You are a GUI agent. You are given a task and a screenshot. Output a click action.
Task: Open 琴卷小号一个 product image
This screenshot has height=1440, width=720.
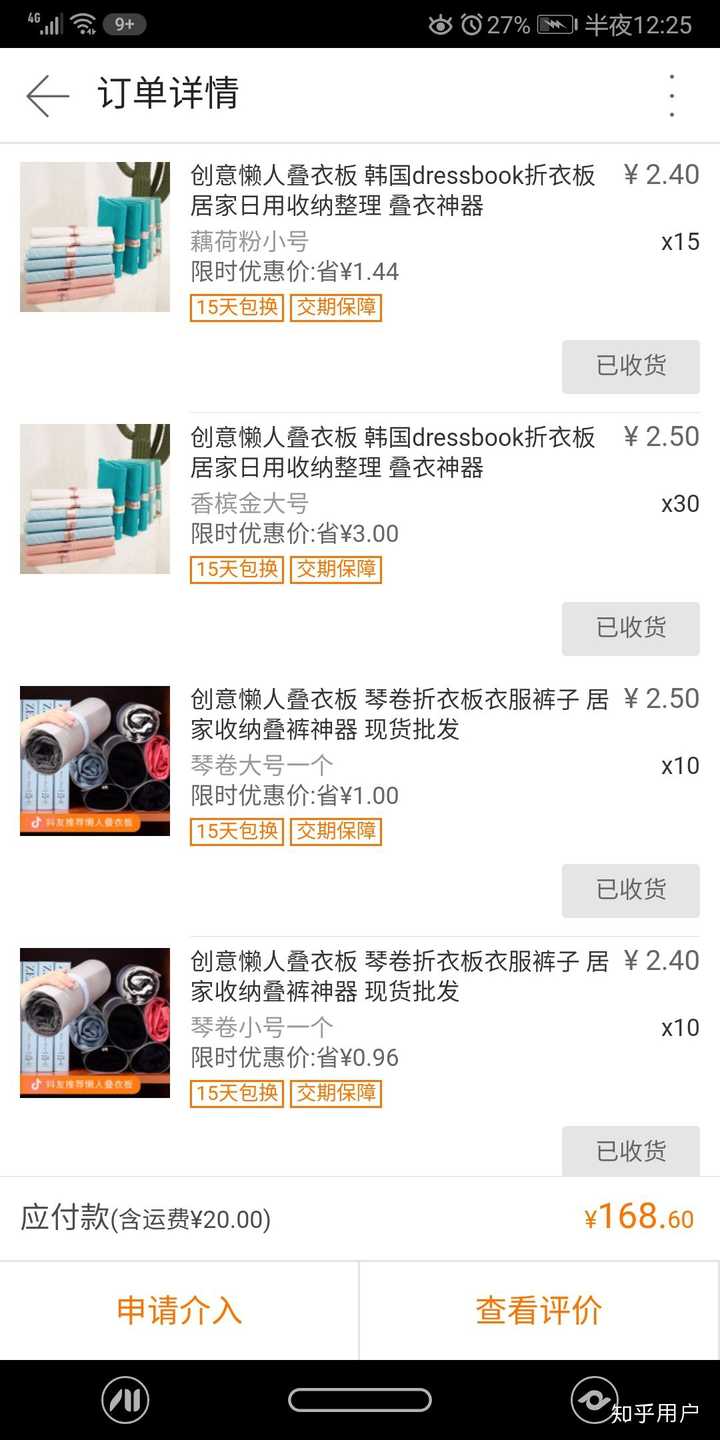click(x=95, y=1023)
